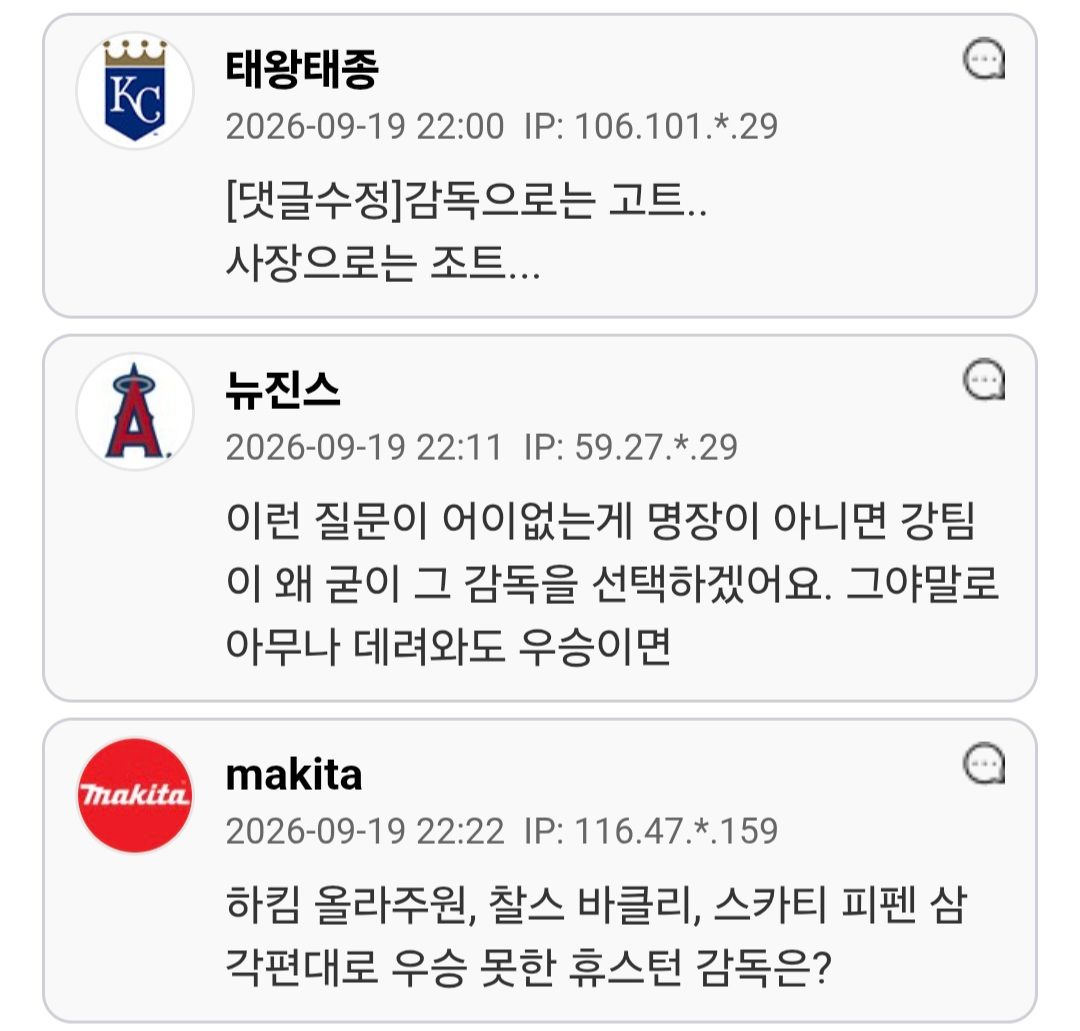Open 뉴진스's profile avatar
Screen dimensions: 1080x1031
click(135, 412)
